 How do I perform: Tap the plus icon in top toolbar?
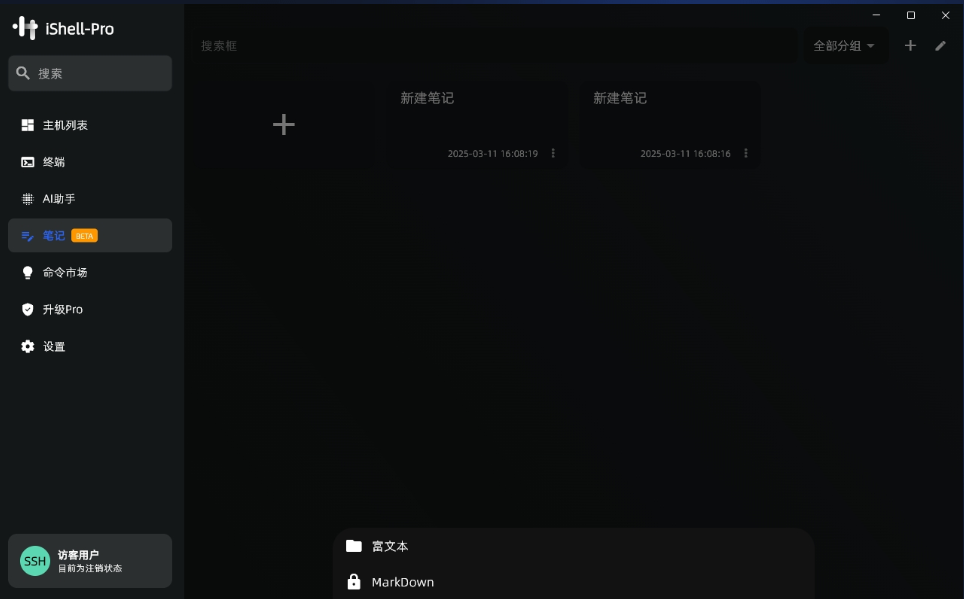tap(910, 46)
